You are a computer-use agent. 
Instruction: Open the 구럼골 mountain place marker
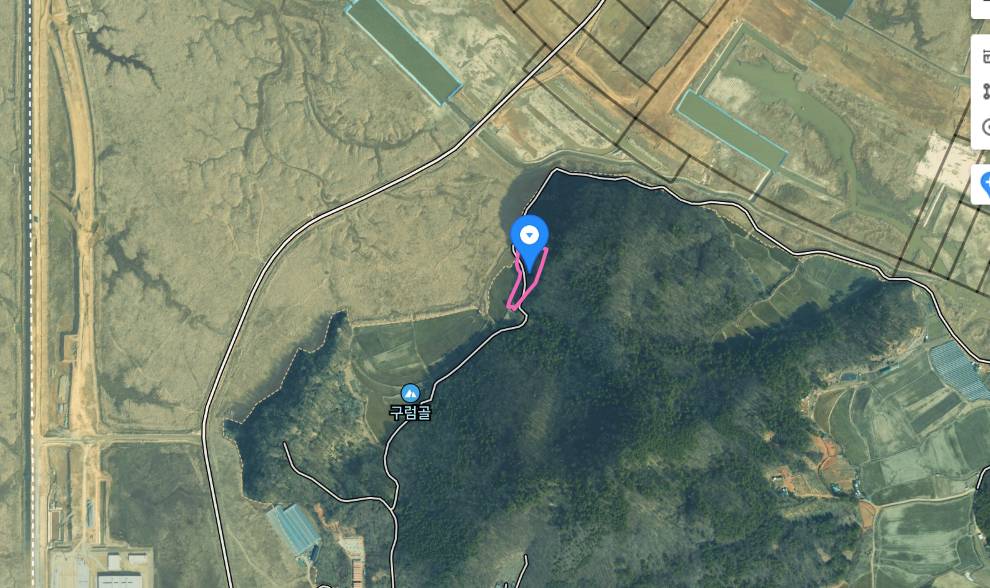[x=409, y=393]
